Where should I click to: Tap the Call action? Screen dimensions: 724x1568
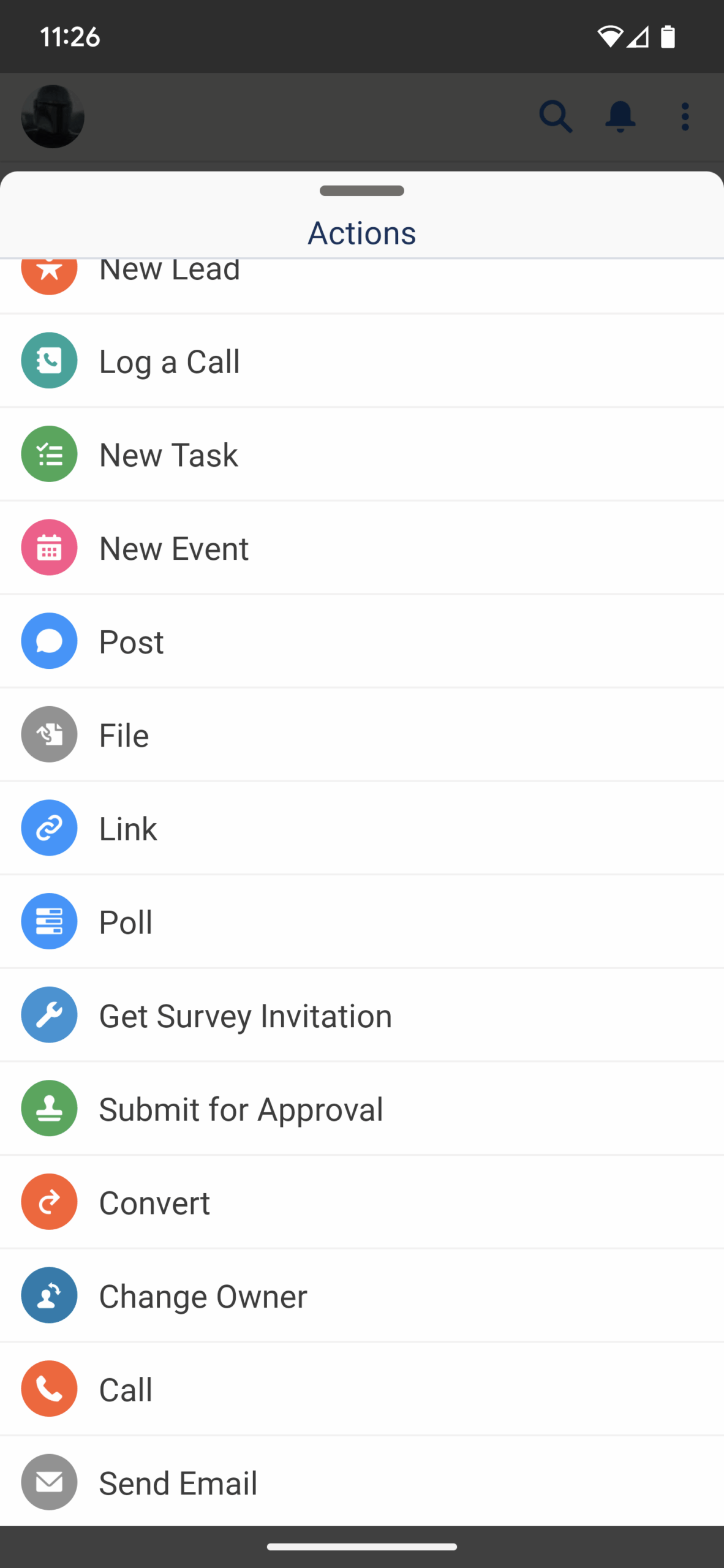pyautogui.click(x=362, y=1389)
